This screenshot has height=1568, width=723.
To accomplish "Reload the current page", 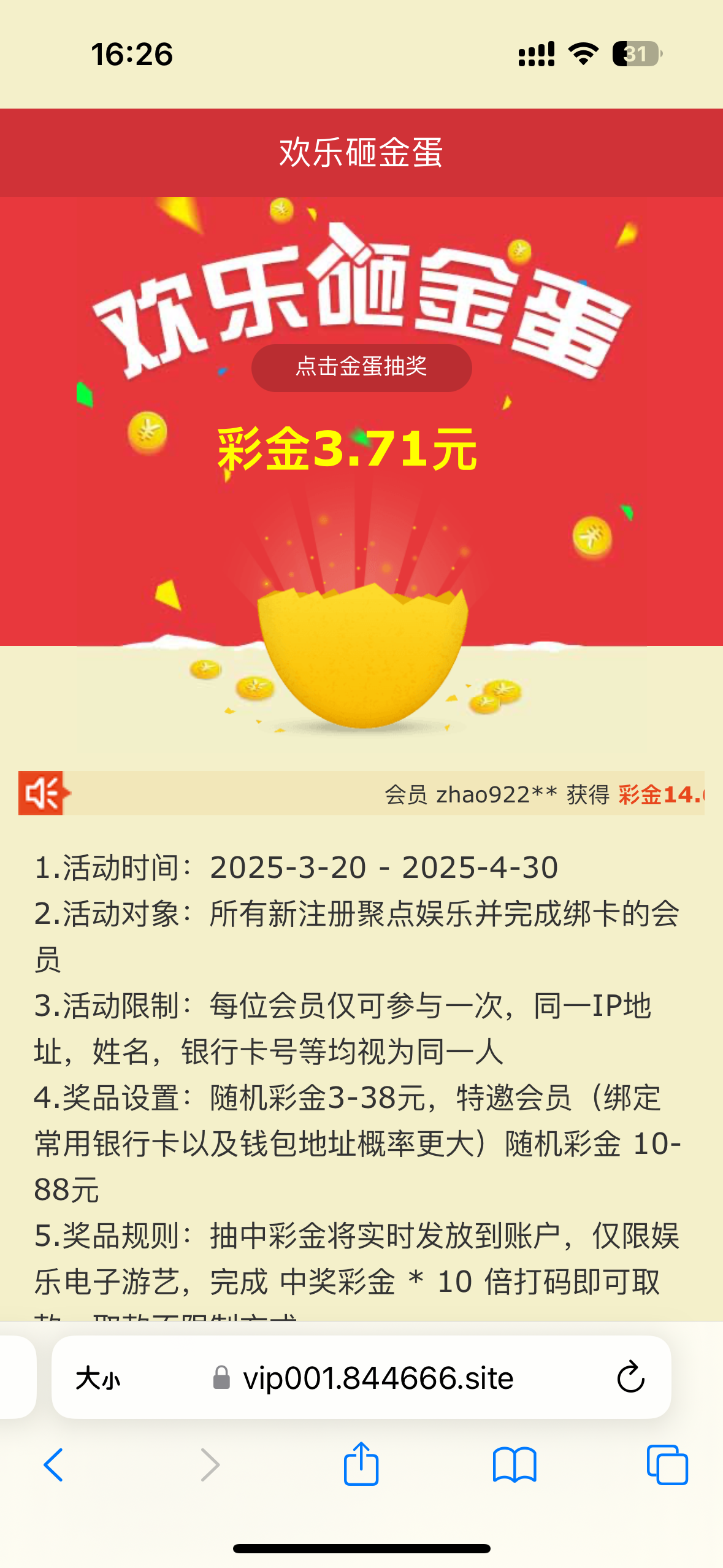I will click(x=630, y=1378).
